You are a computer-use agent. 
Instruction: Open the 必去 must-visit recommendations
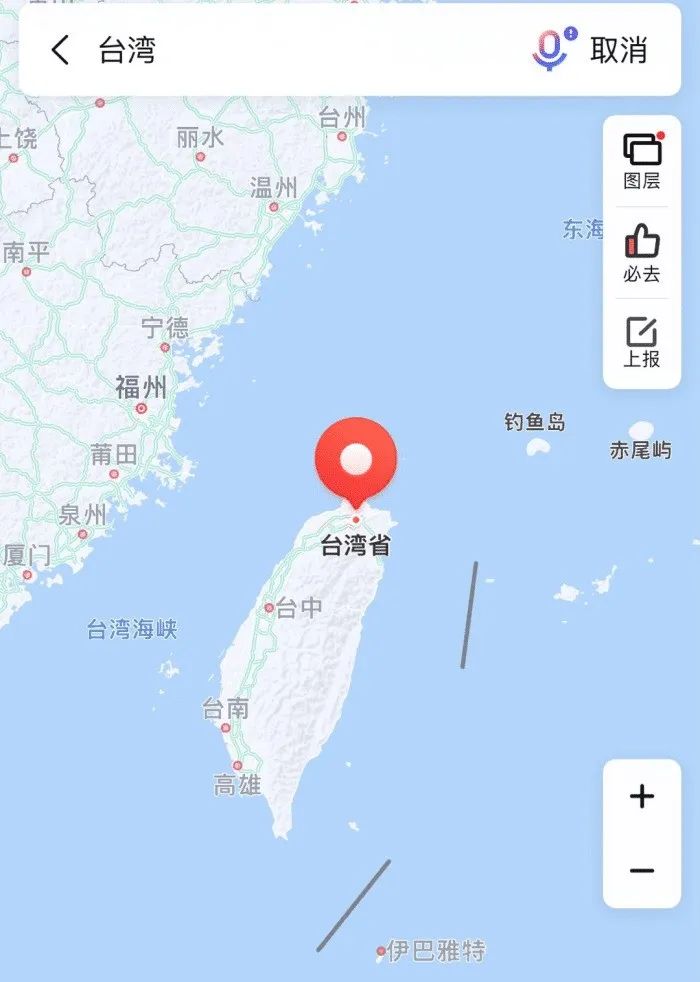[642, 252]
